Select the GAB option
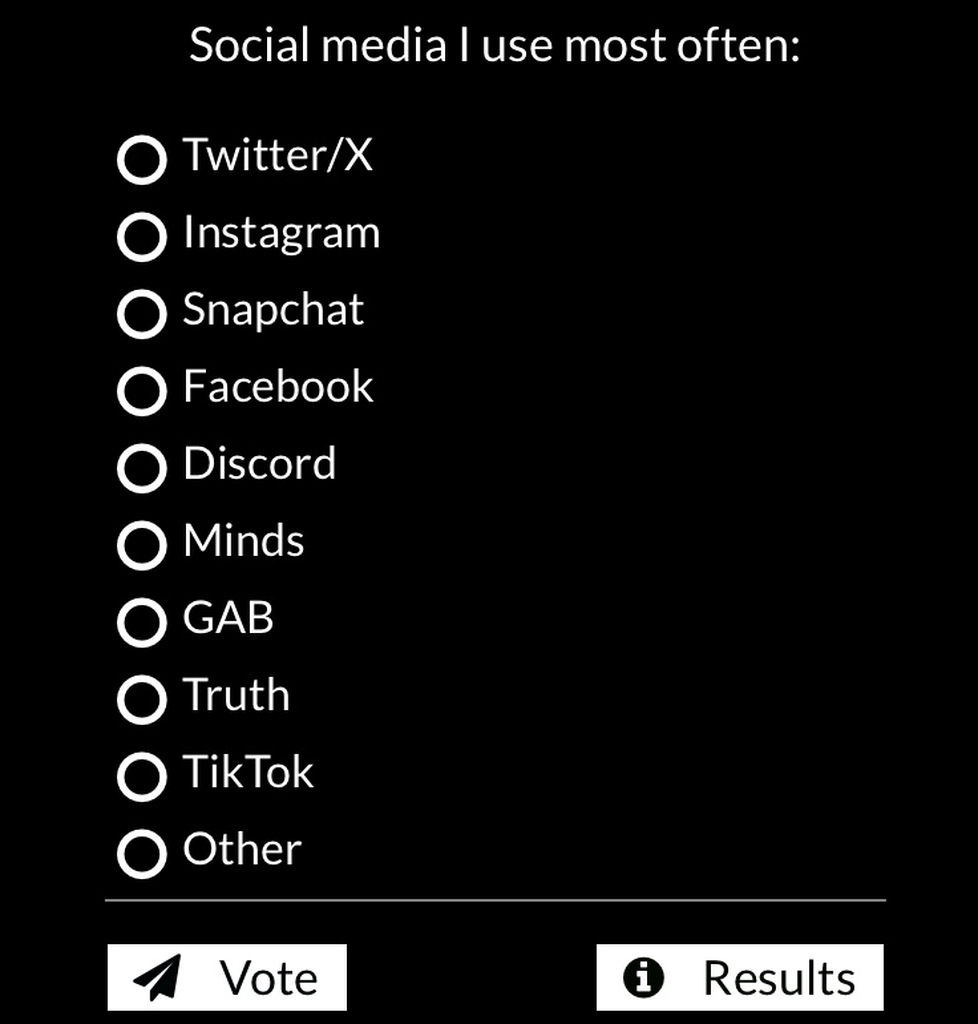The image size is (978, 1024). coord(142,622)
